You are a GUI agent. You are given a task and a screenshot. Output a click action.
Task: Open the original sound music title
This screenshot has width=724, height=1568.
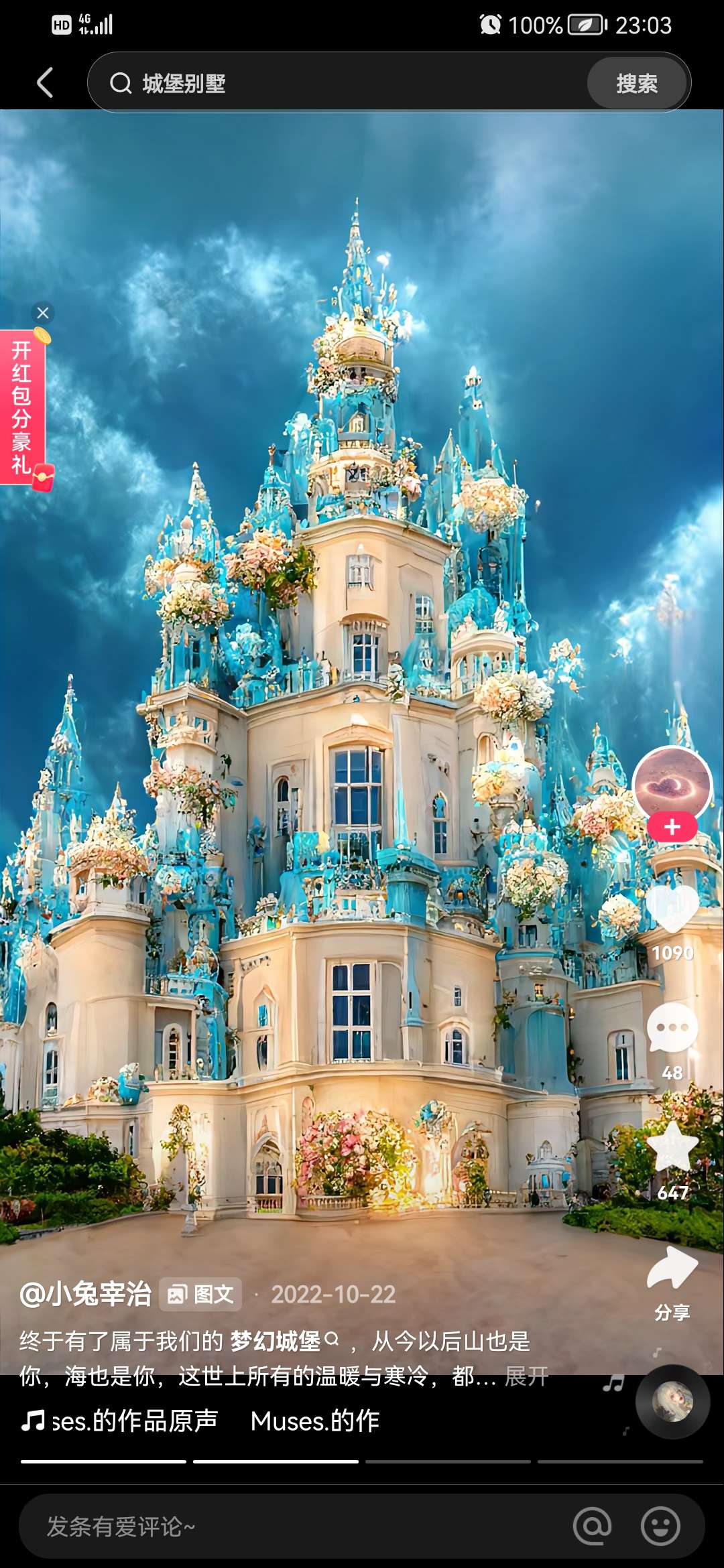pos(134,1421)
